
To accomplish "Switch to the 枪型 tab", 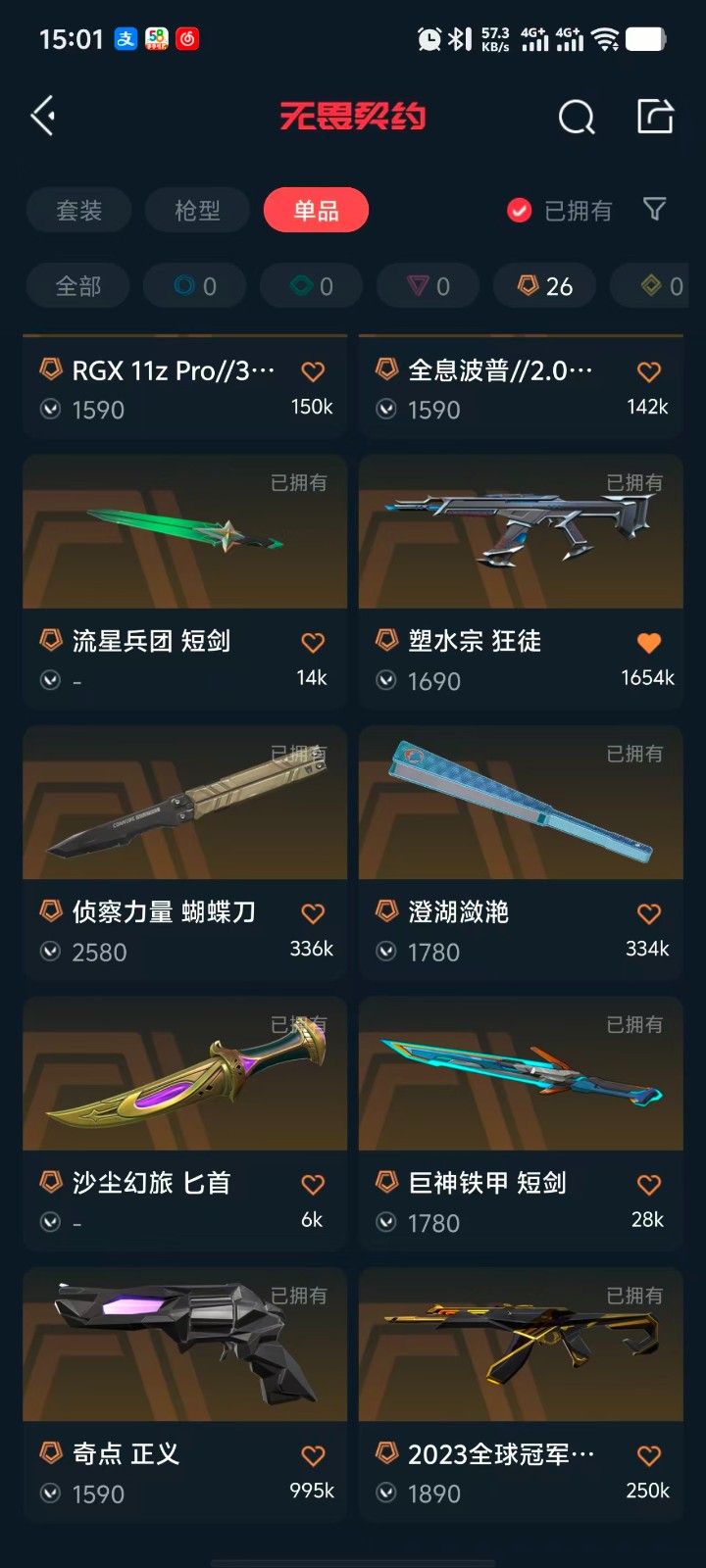I will (197, 211).
